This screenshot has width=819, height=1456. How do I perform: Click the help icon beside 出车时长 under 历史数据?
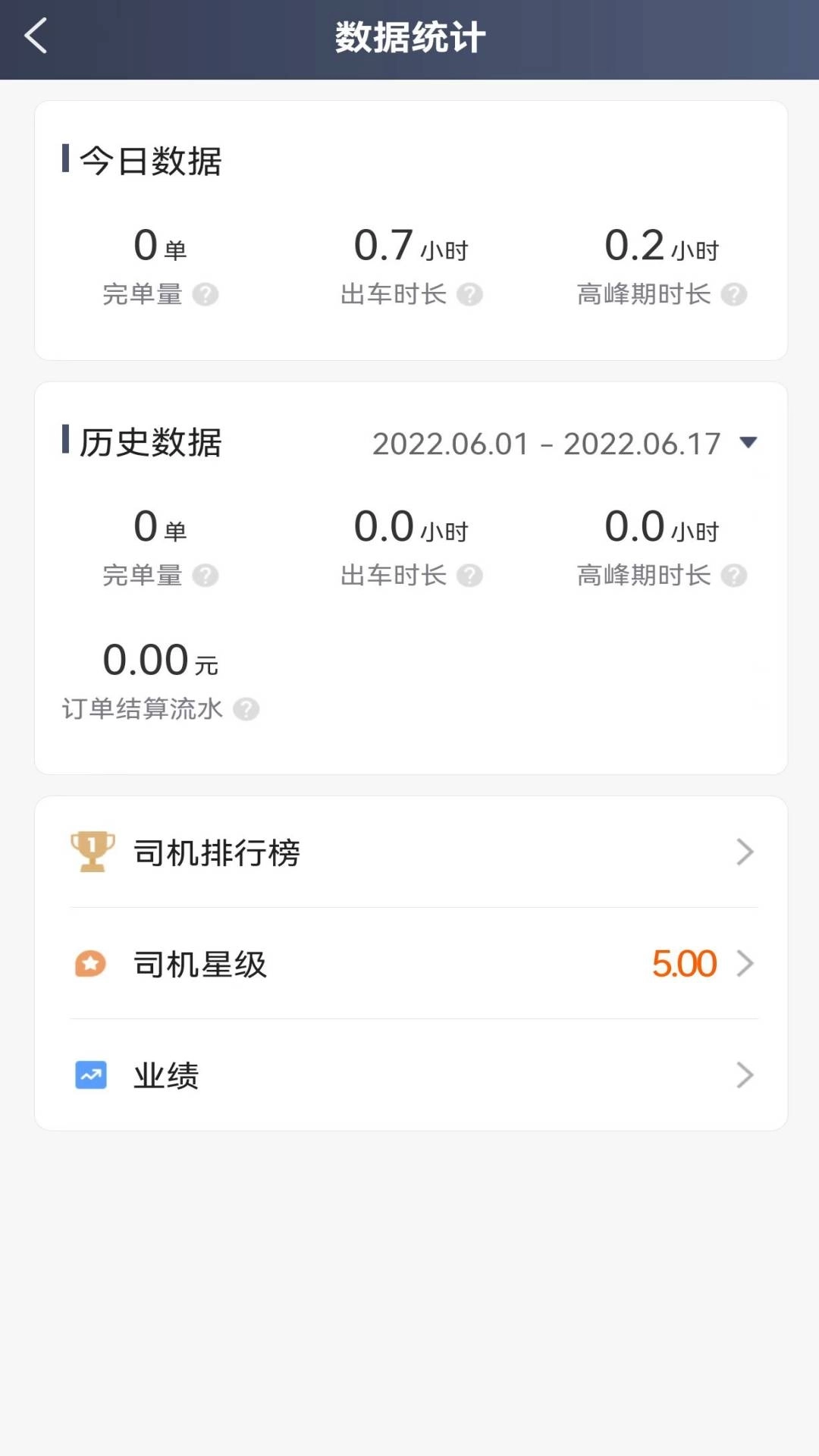tap(470, 576)
